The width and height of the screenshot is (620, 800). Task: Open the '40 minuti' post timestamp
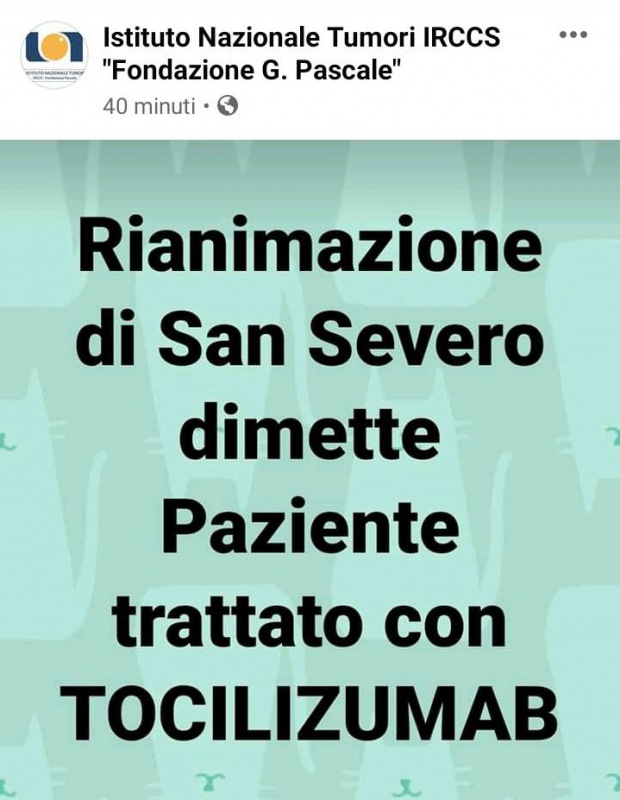[x=148, y=107]
